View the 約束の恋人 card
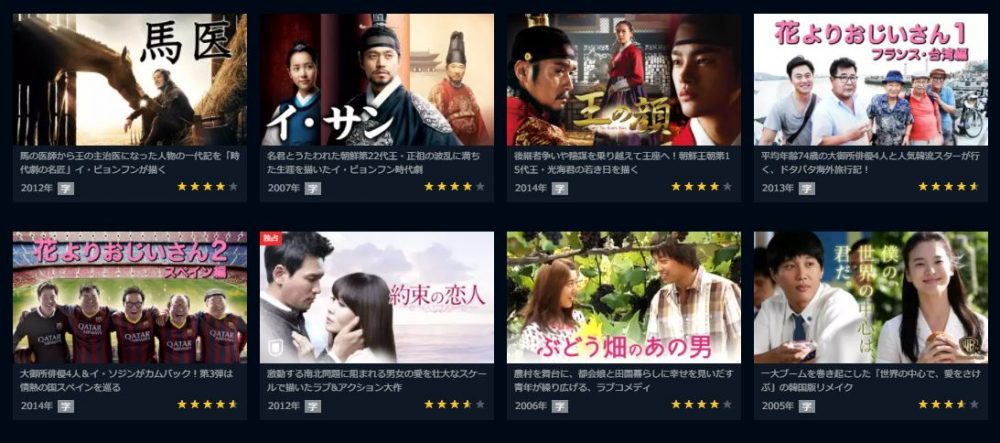Image resolution: width=1000 pixels, height=443 pixels. tap(377, 298)
